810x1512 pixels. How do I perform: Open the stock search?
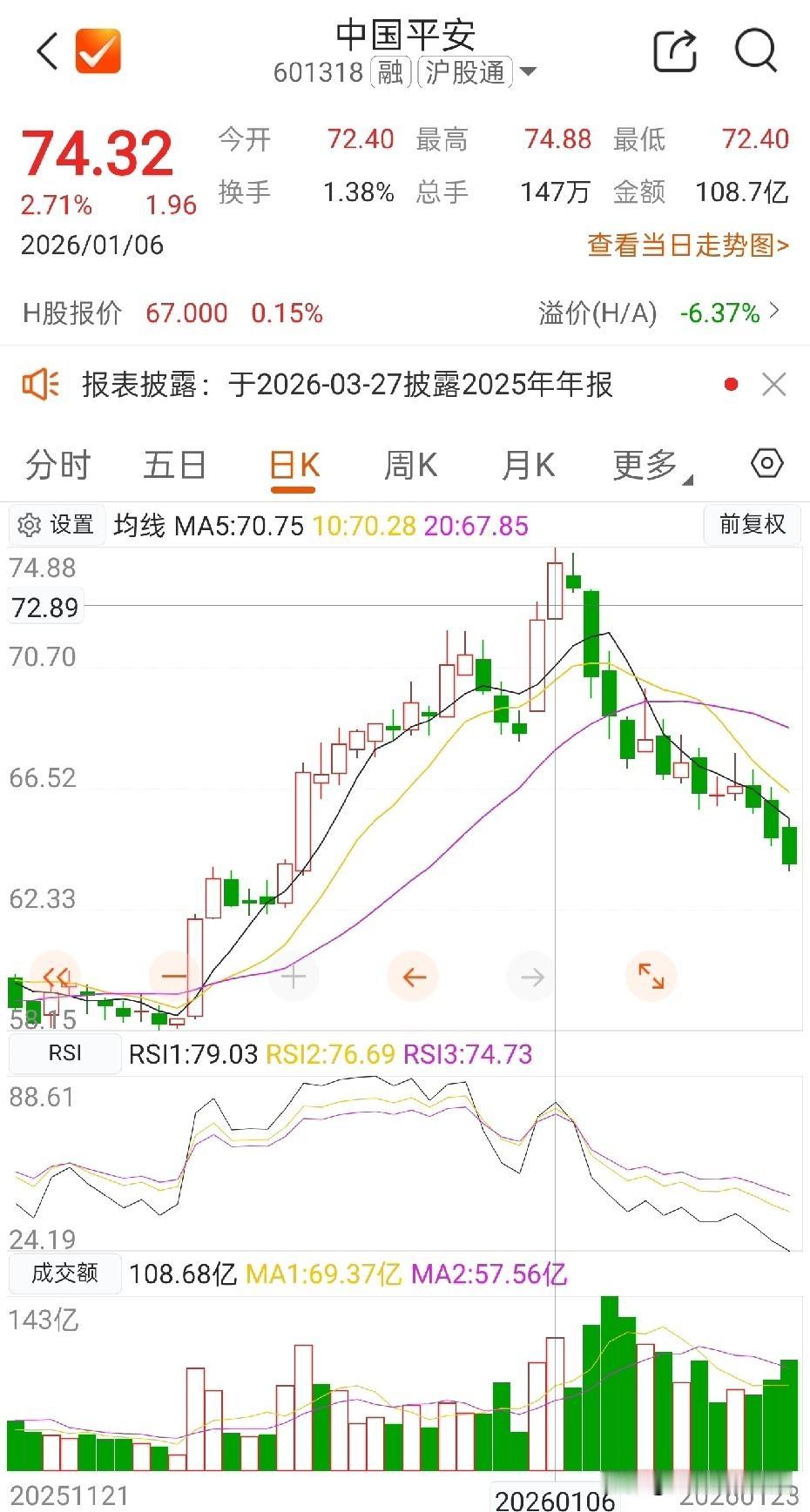(x=754, y=50)
